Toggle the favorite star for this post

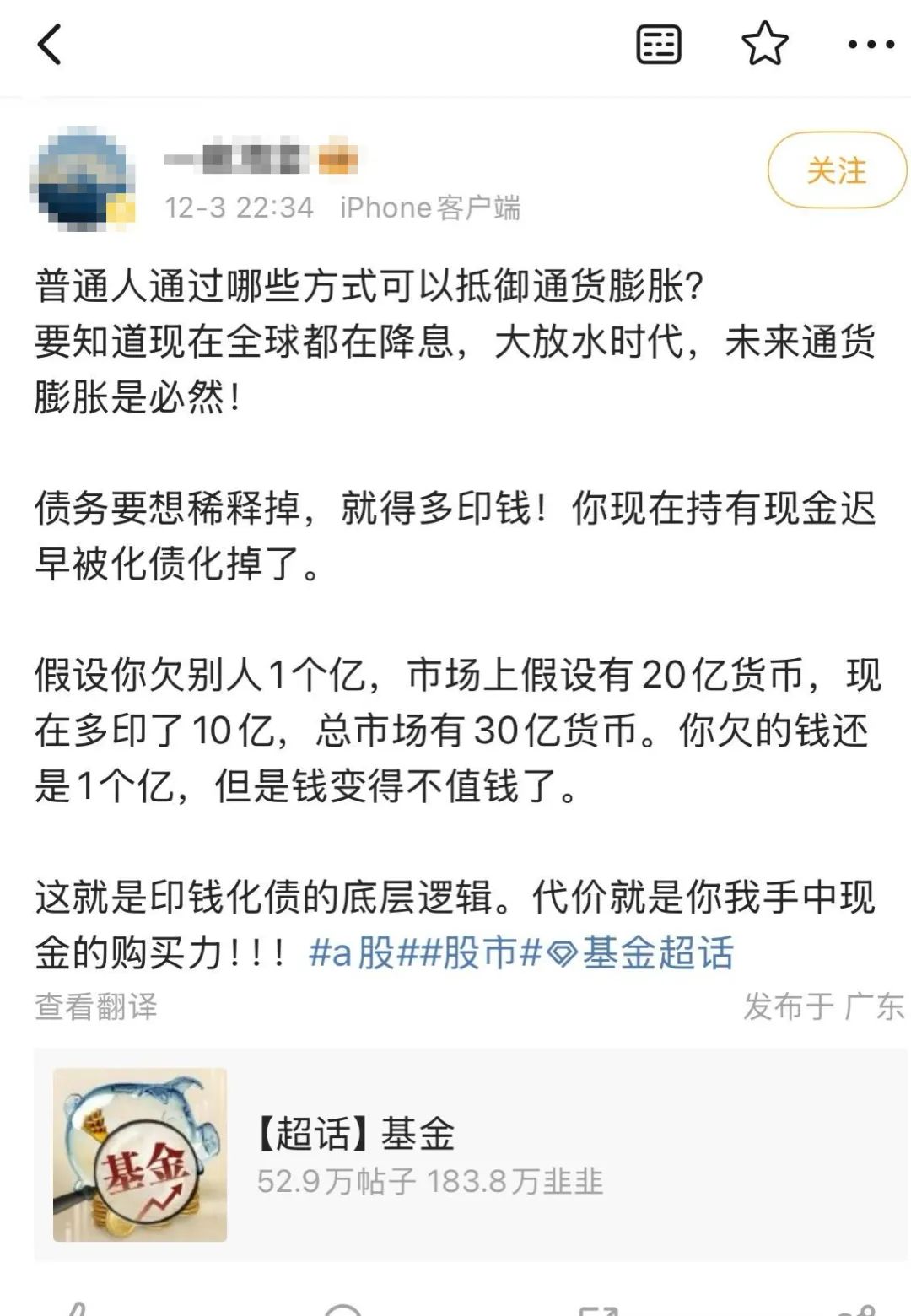(763, 42)
